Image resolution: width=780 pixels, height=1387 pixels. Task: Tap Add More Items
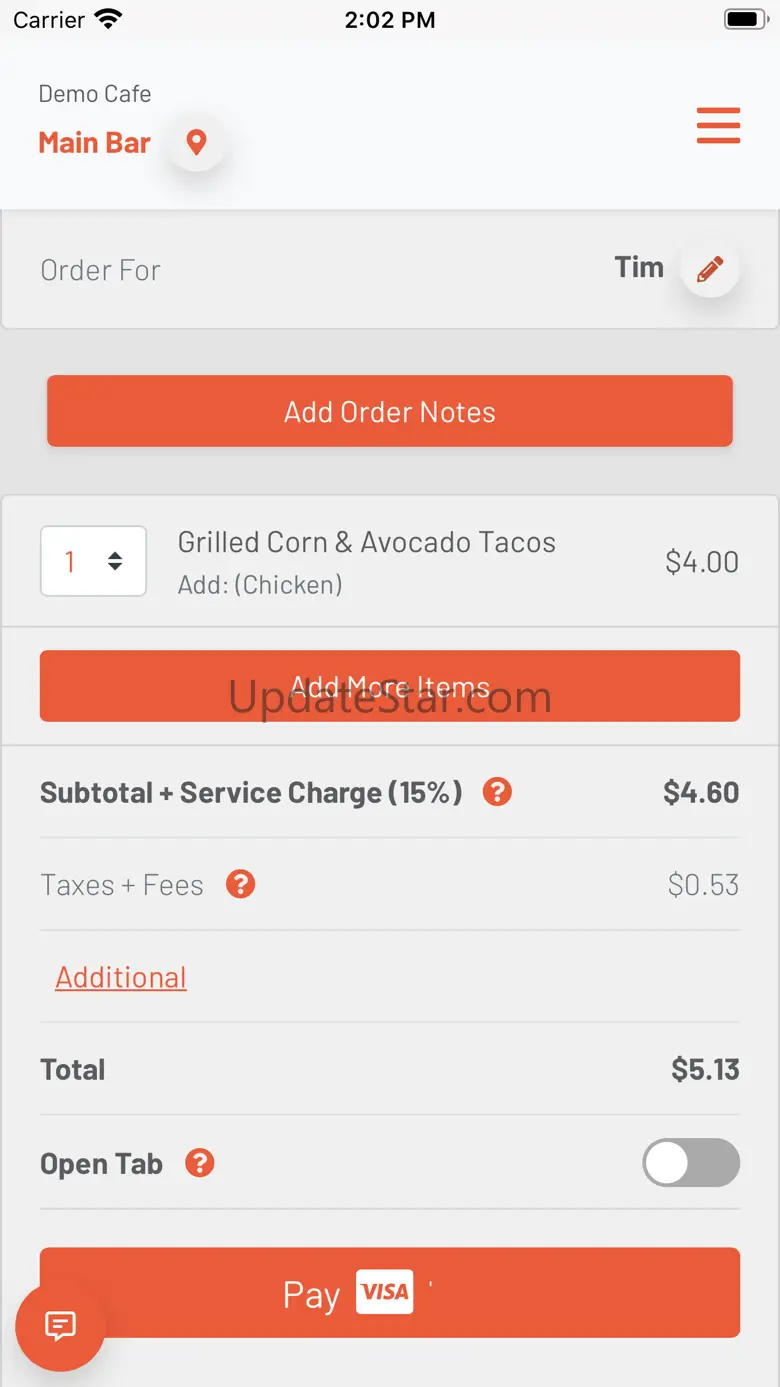pyautogui.click(x=390, y=686)
